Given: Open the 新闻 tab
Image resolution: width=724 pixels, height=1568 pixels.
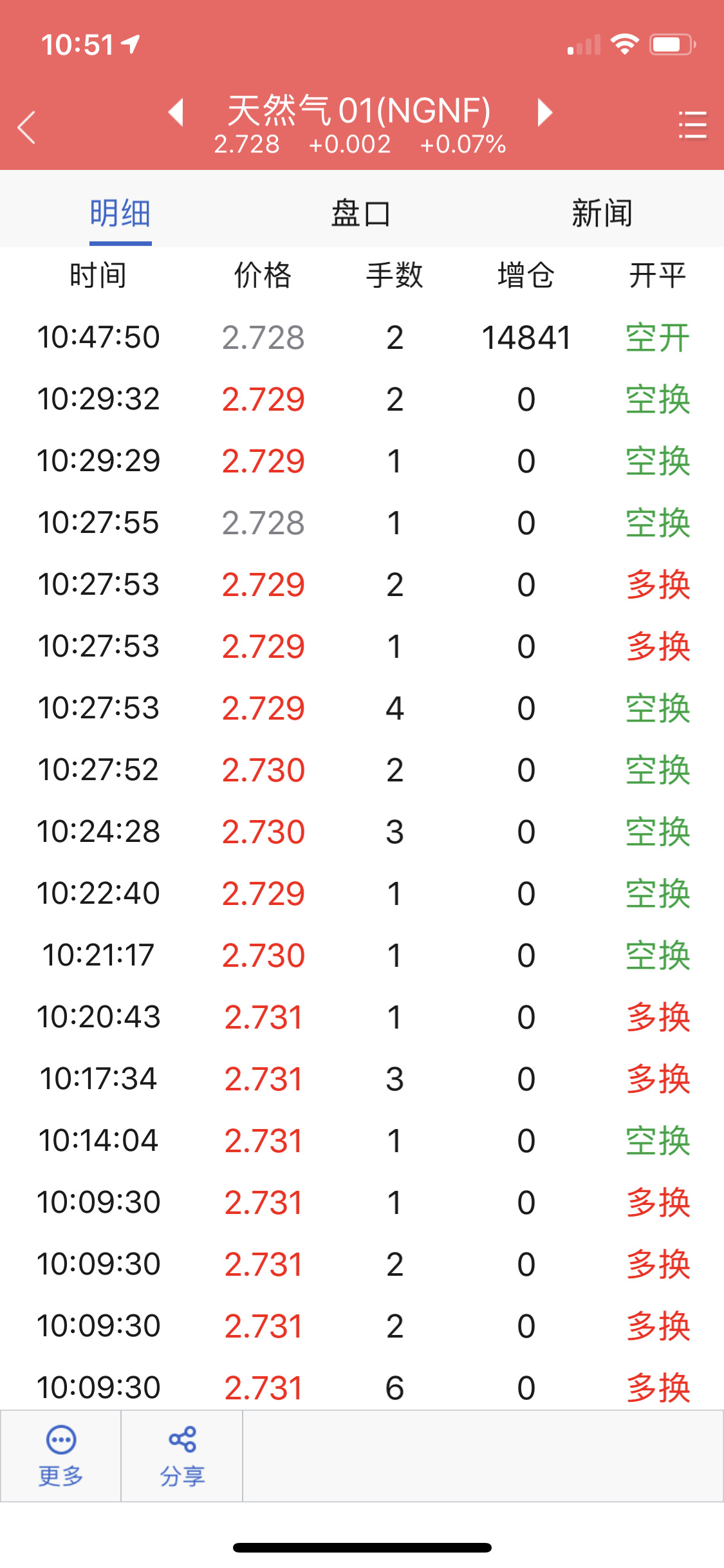Looking at the screenshot, I should [602, 213].
